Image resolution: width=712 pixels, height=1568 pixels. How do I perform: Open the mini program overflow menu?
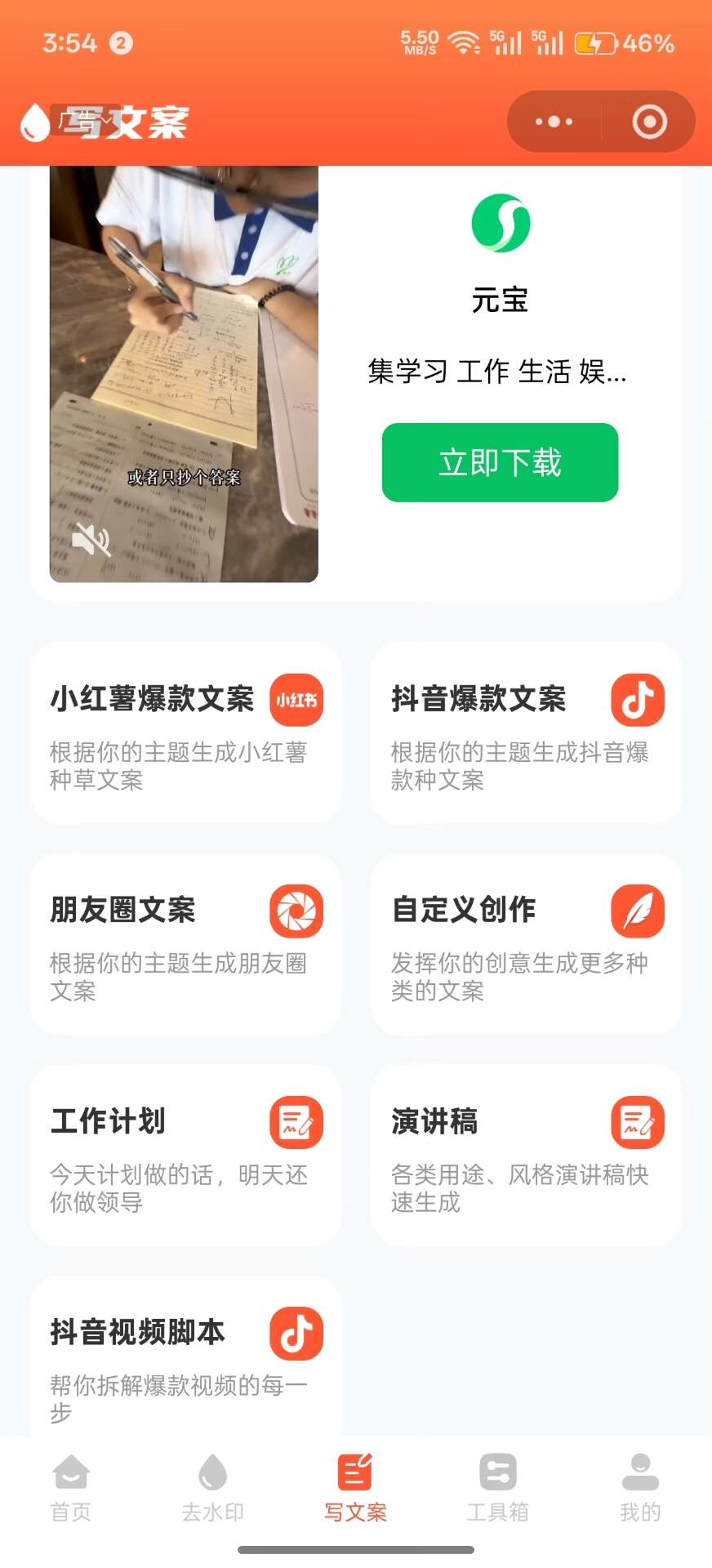point(554,122)
